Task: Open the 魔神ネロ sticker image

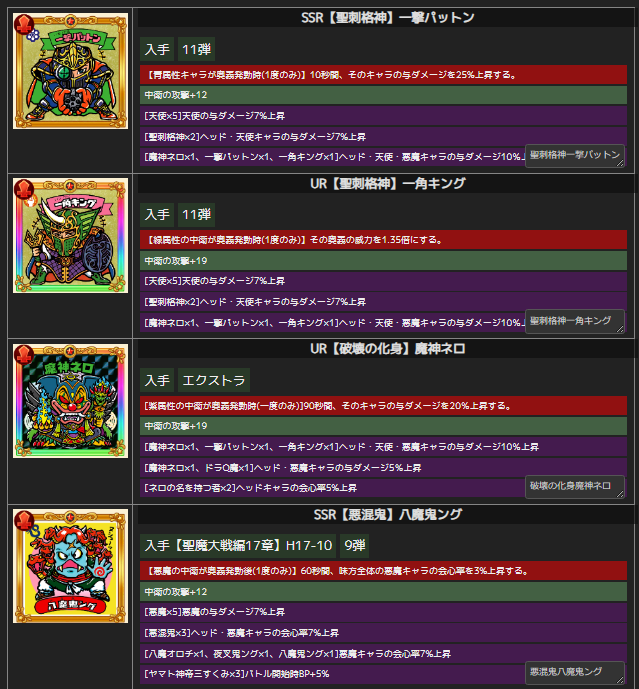Action: coord(70,401)
